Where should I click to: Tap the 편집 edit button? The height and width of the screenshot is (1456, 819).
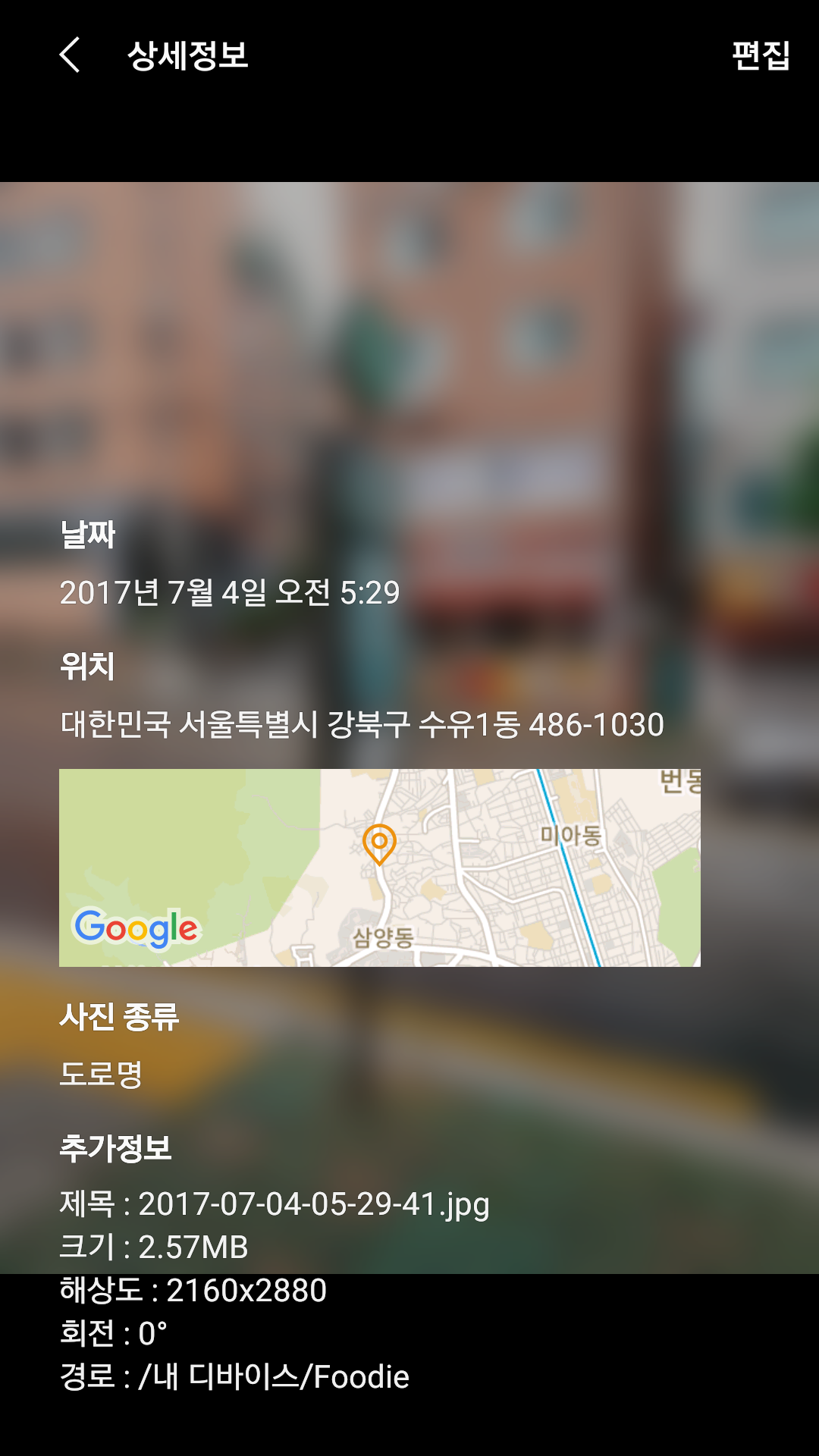[760, 55]
